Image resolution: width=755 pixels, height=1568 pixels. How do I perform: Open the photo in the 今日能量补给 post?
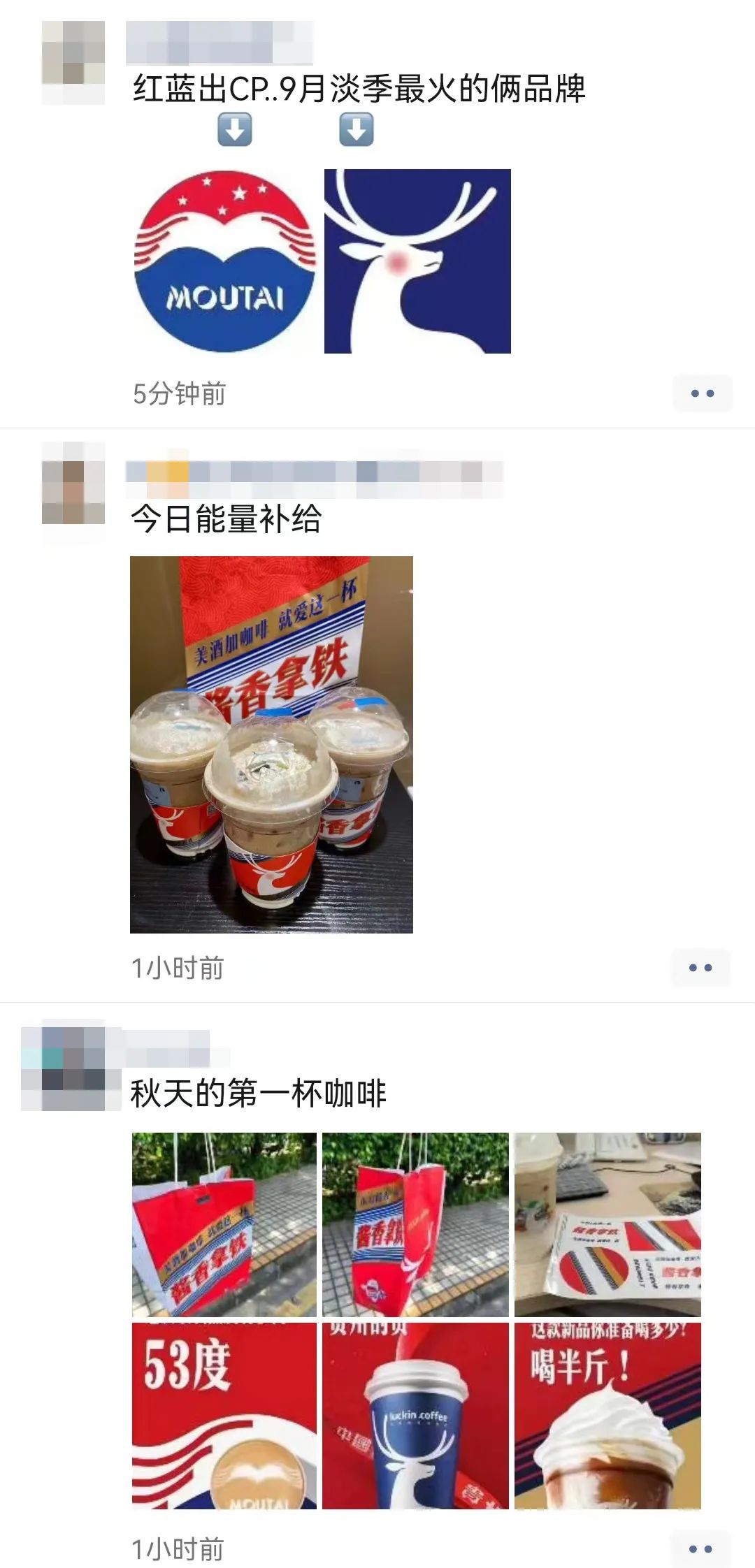point(271,744)
